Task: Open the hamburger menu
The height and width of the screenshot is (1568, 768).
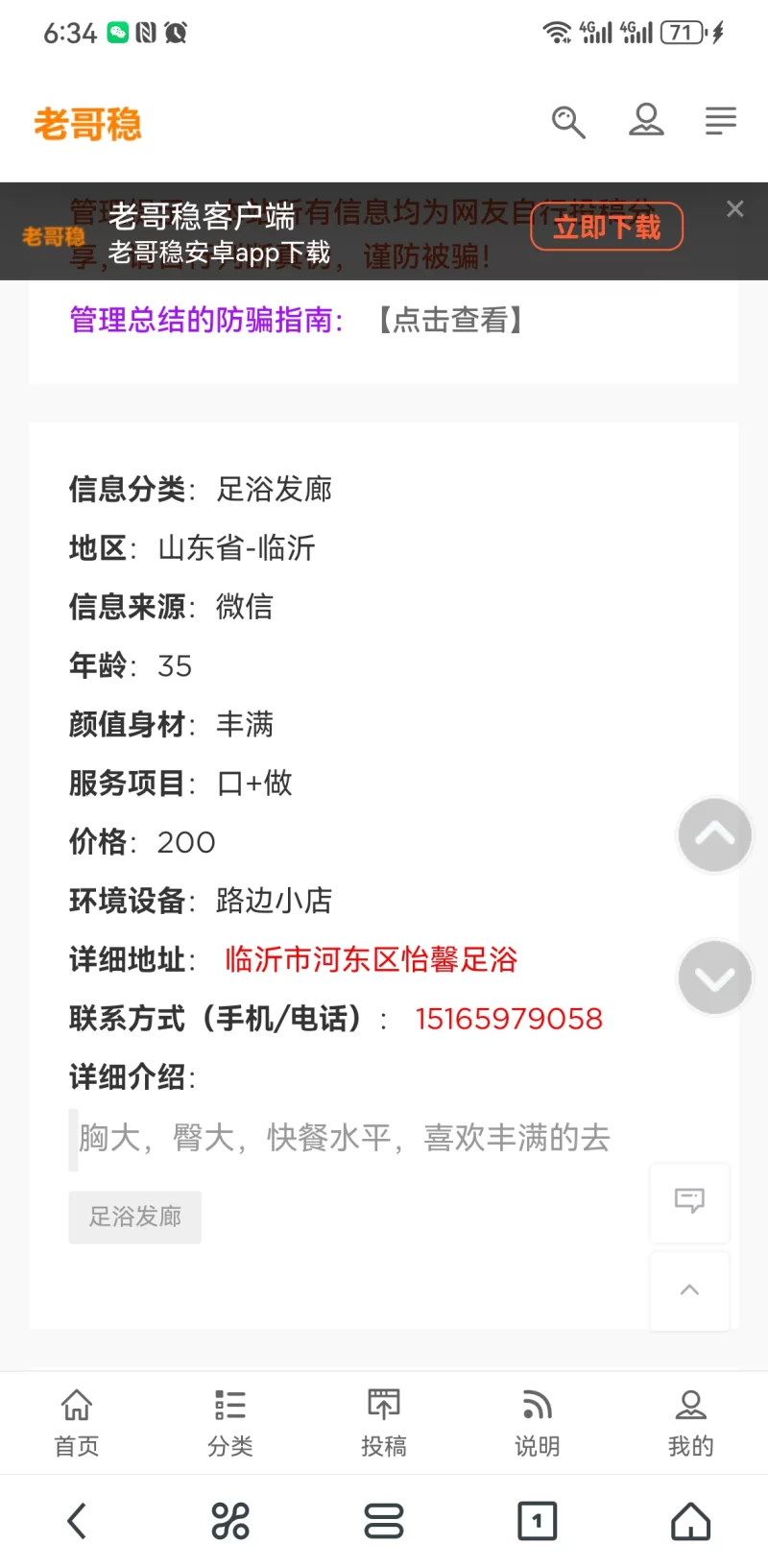Action: [720, 121]
